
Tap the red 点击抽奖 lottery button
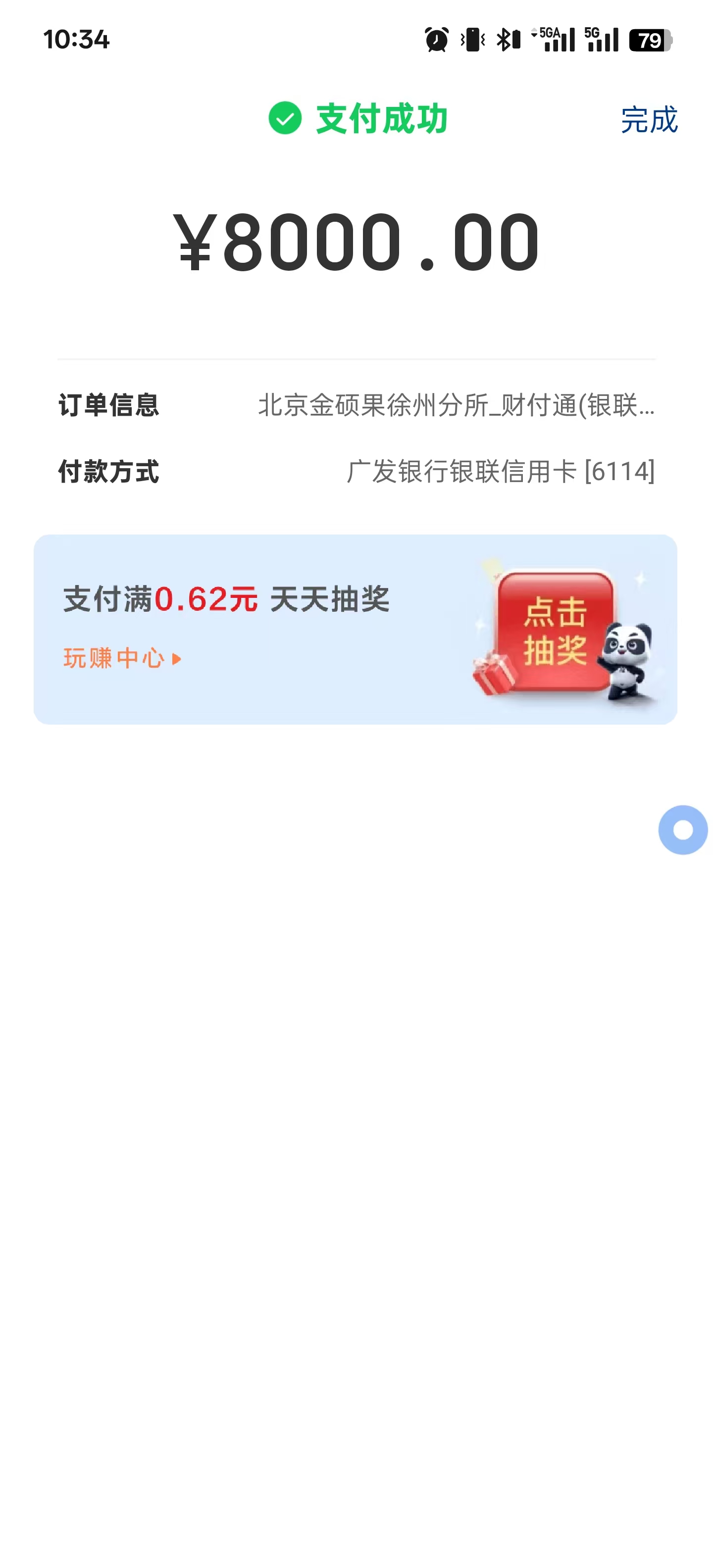coord(555,631)
